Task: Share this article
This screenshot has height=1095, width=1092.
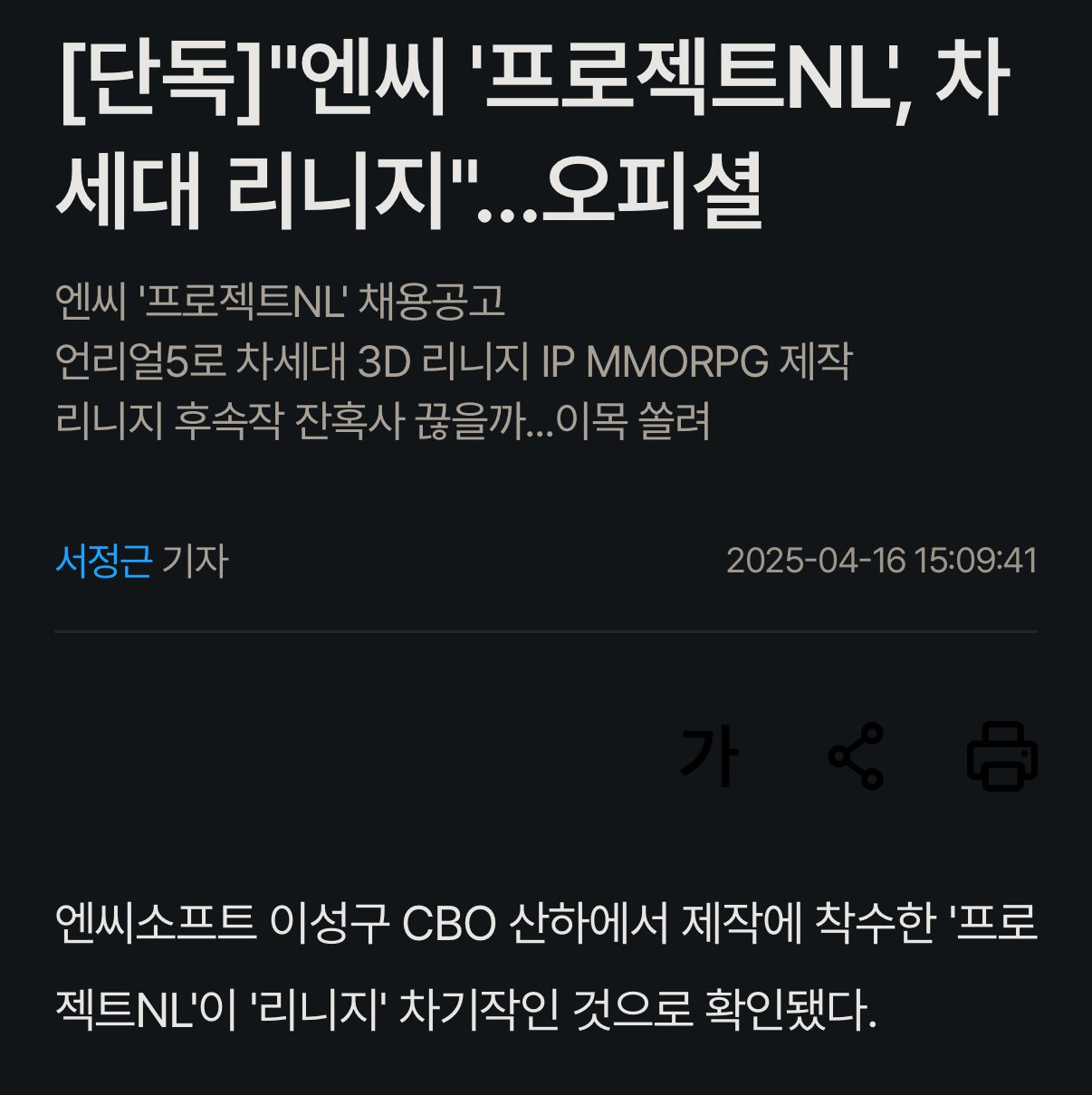Action: coord(856,756)
